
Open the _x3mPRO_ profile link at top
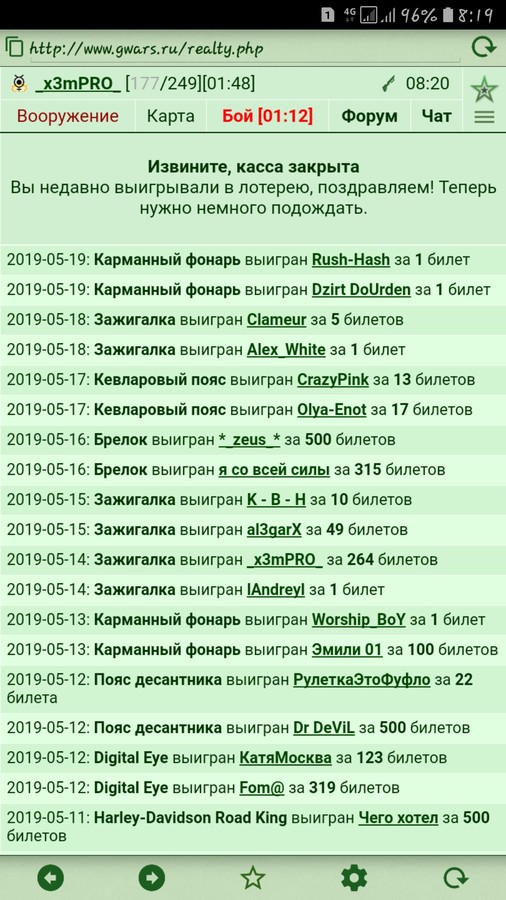pos(78,84)
